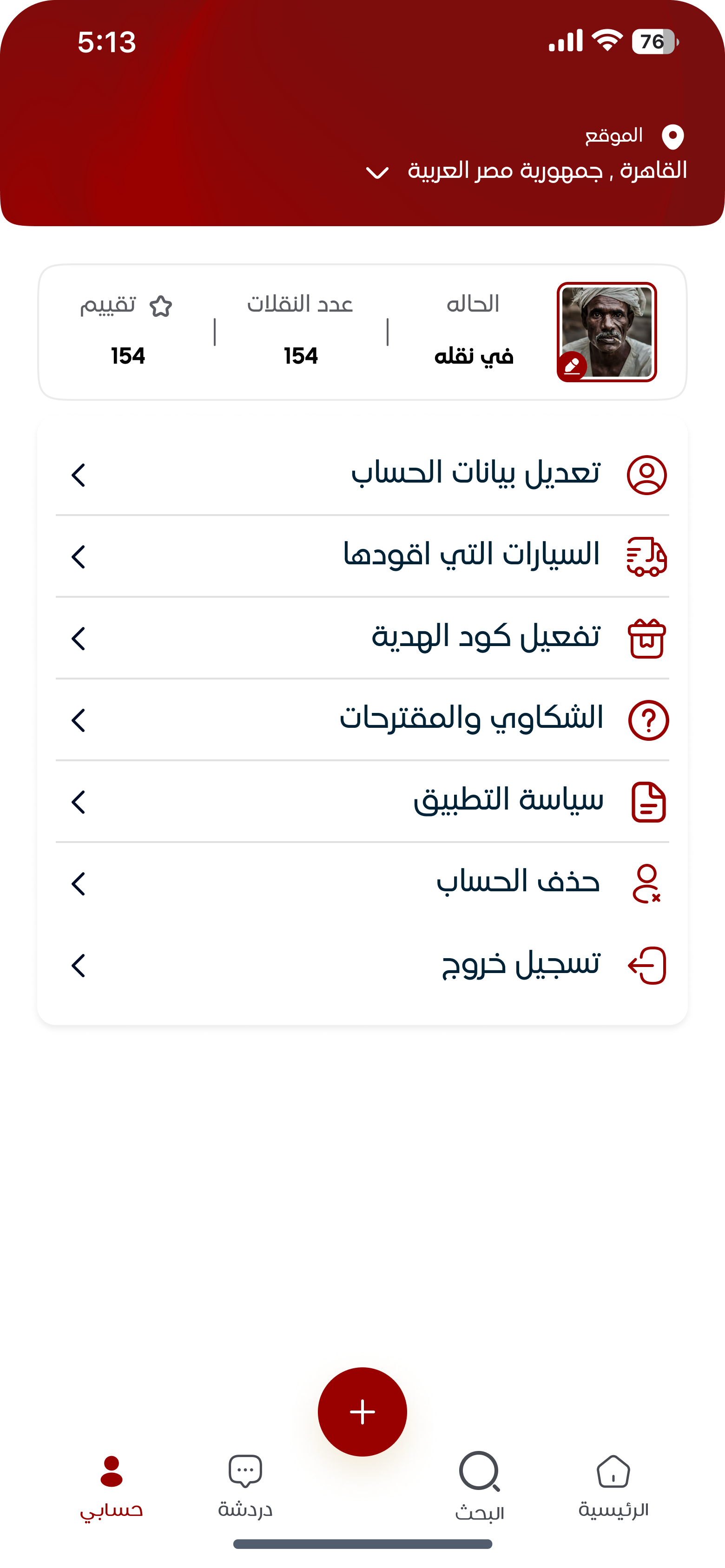Edit the profile photo with pencil icon

click(x=572, y=366)
